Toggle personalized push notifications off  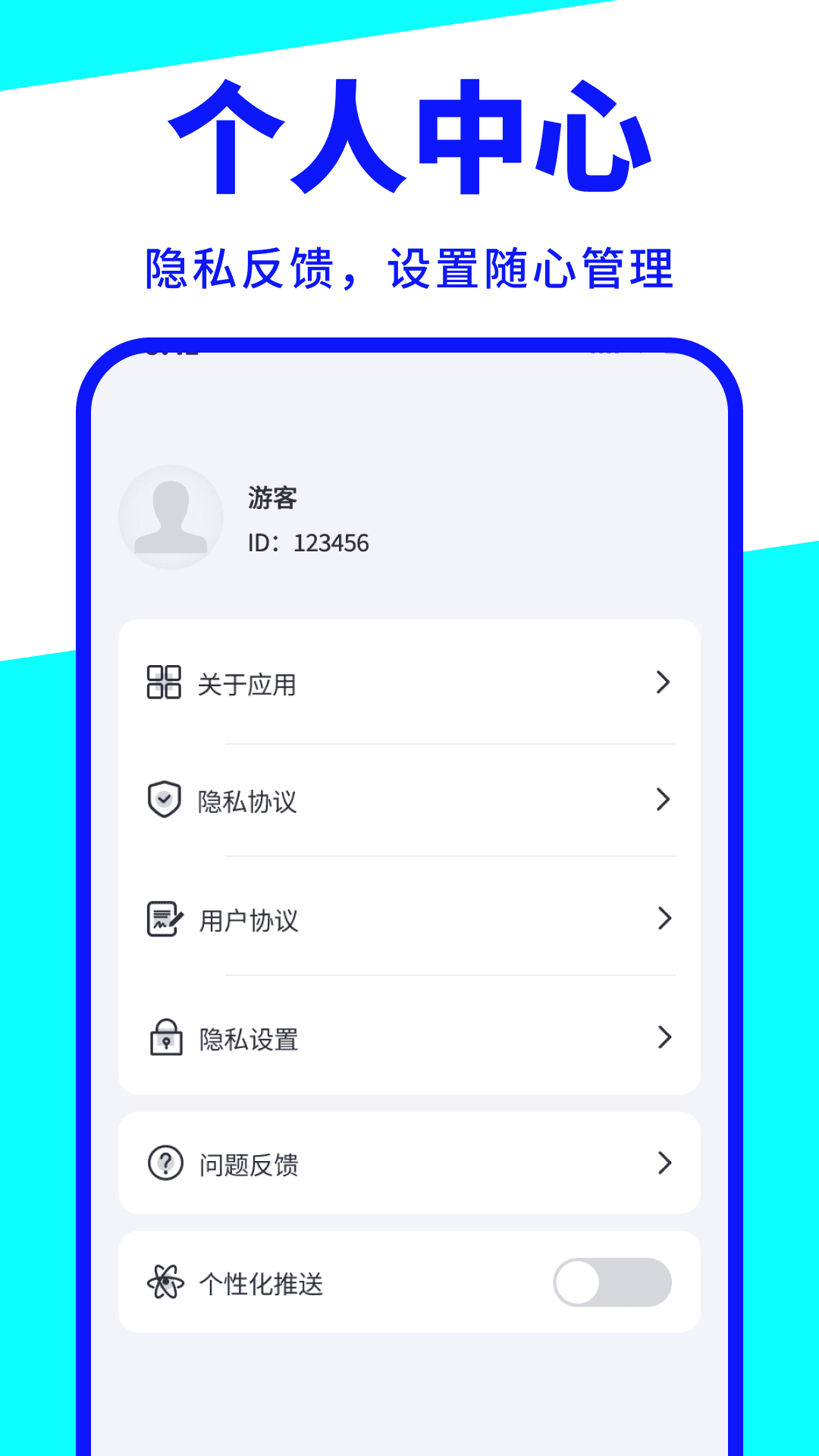pos(610,1280)
